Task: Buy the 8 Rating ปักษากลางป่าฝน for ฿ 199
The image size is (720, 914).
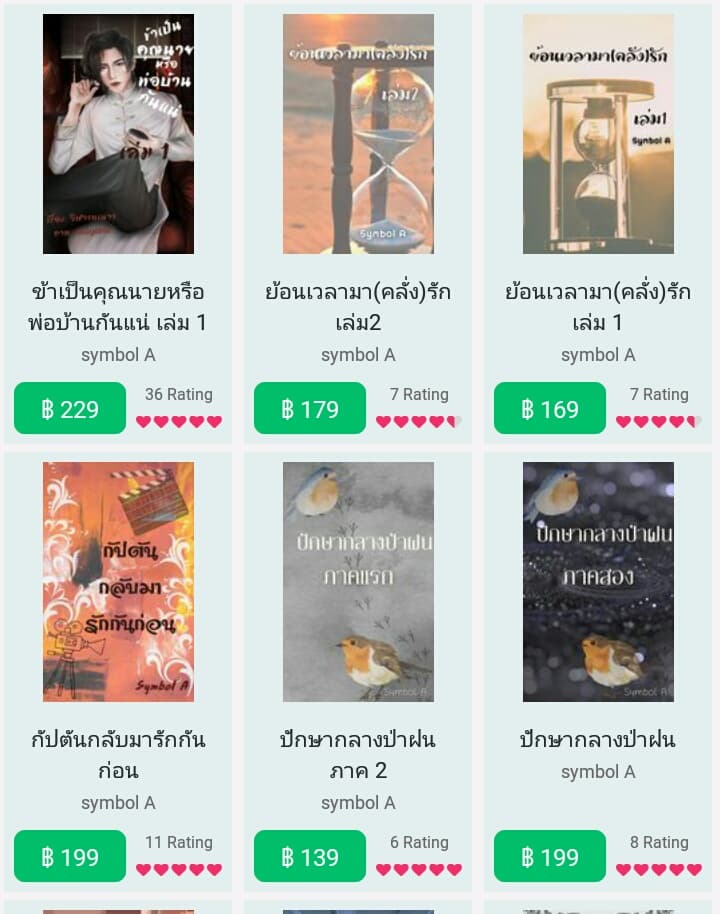Action: (x=550, y=857)
